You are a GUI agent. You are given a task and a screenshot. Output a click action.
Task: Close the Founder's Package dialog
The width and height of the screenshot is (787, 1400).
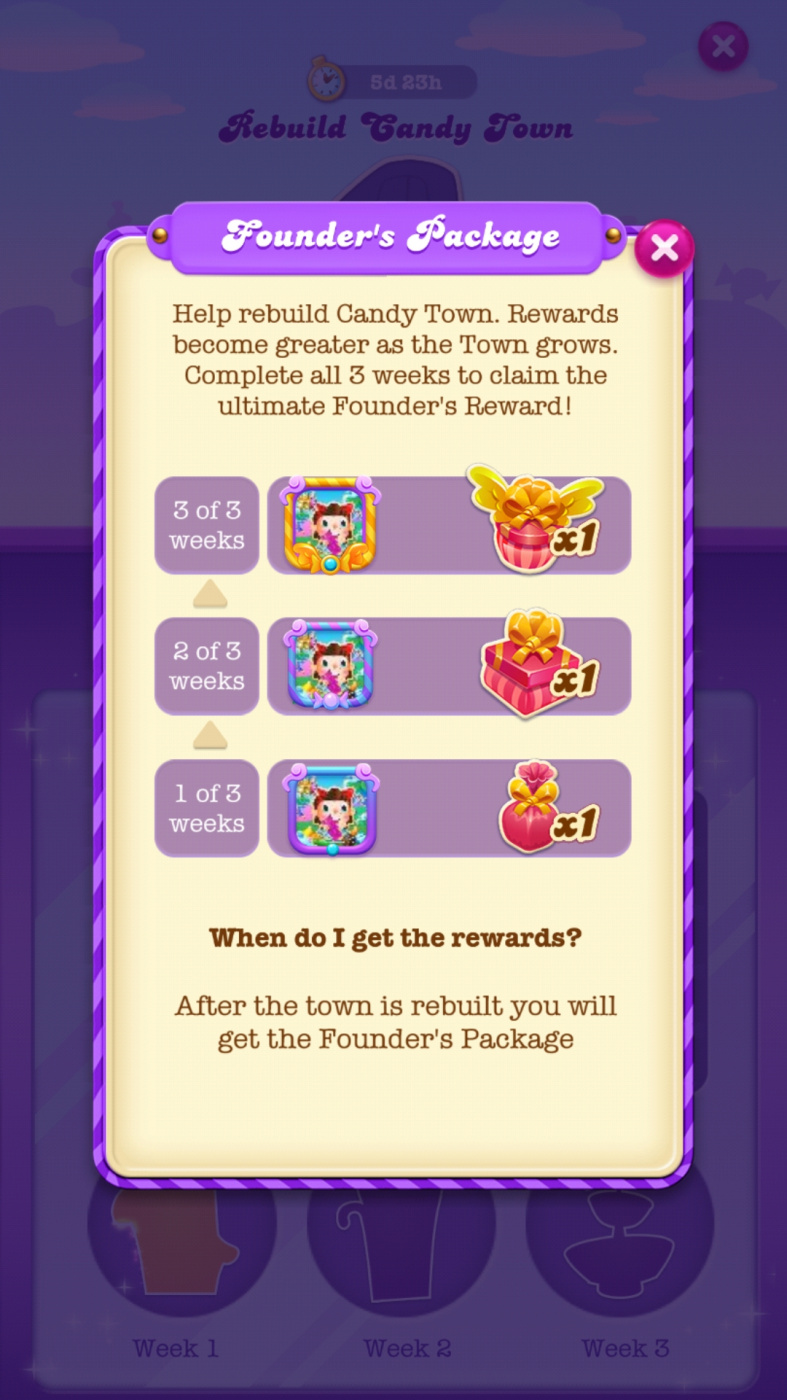[x=664, y=249]
